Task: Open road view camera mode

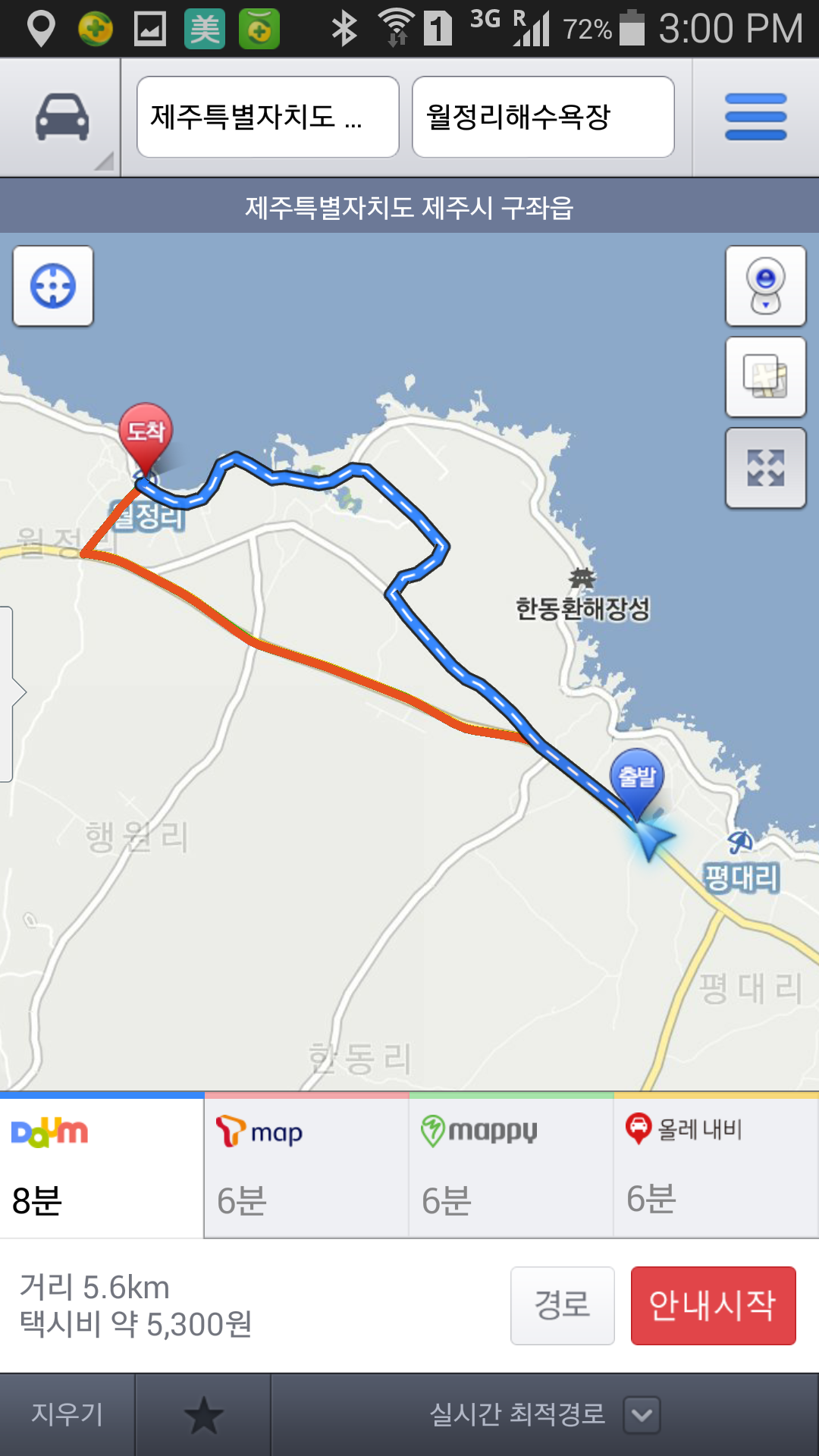Action: point(765,286)
